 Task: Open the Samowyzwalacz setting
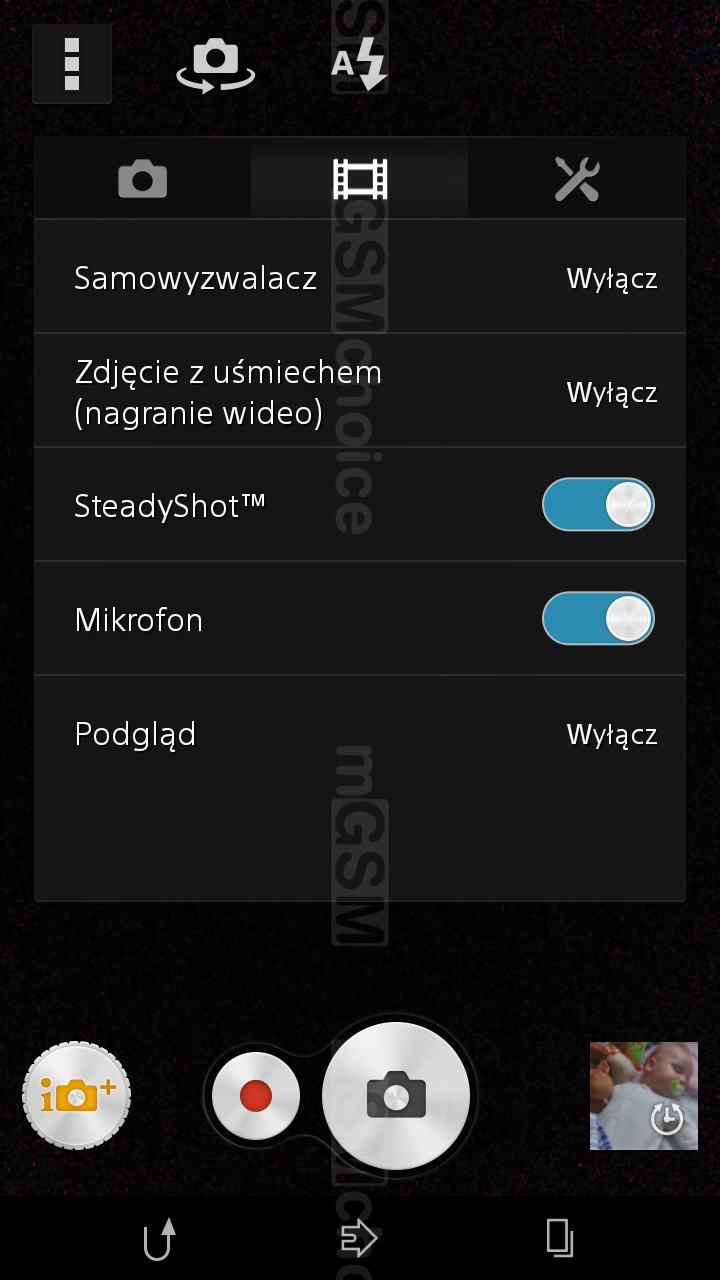[x=360, y=277]
